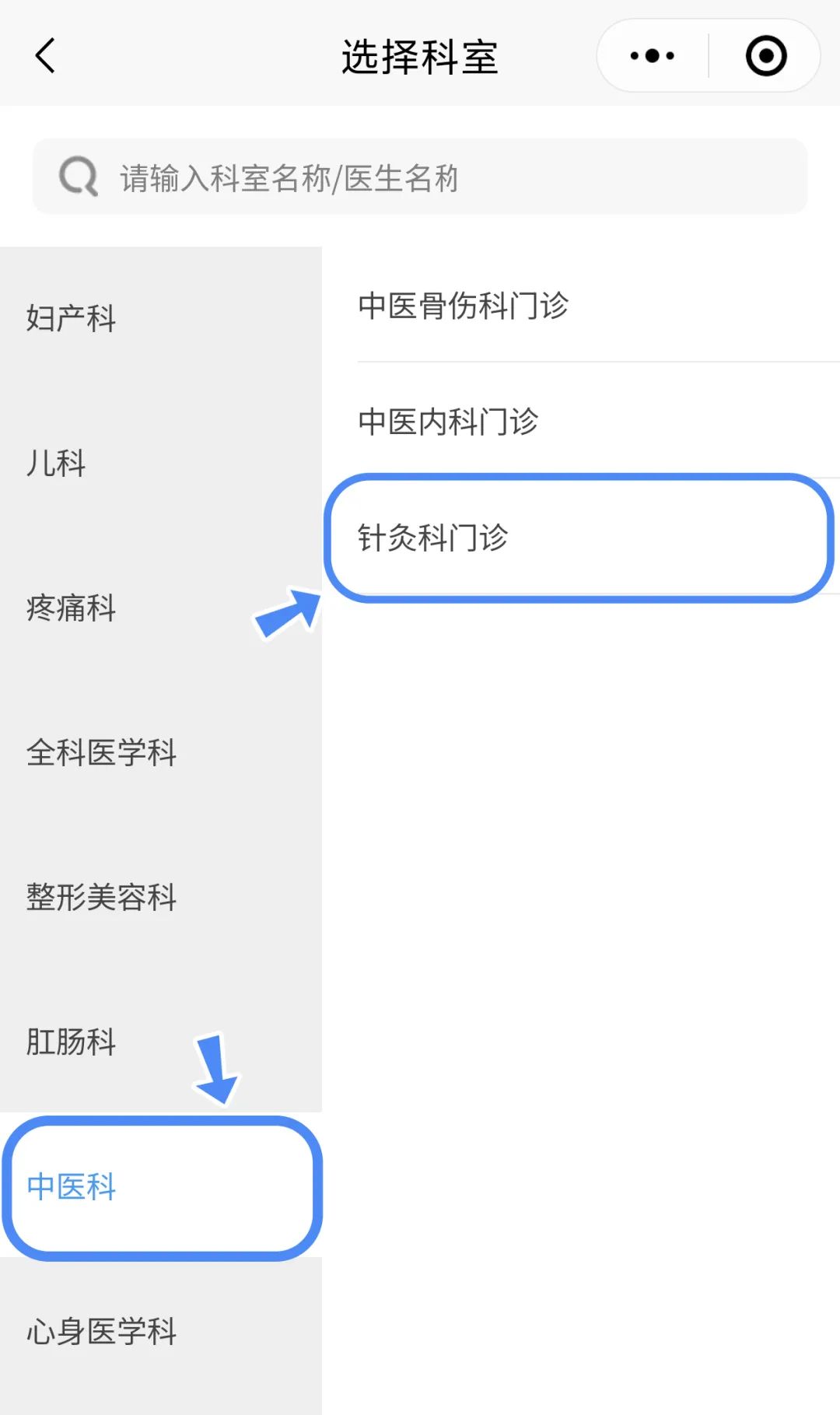This screenshot has height=1415, width=840.
Task: Open the mini program more options menu
Action: point(653,56)
